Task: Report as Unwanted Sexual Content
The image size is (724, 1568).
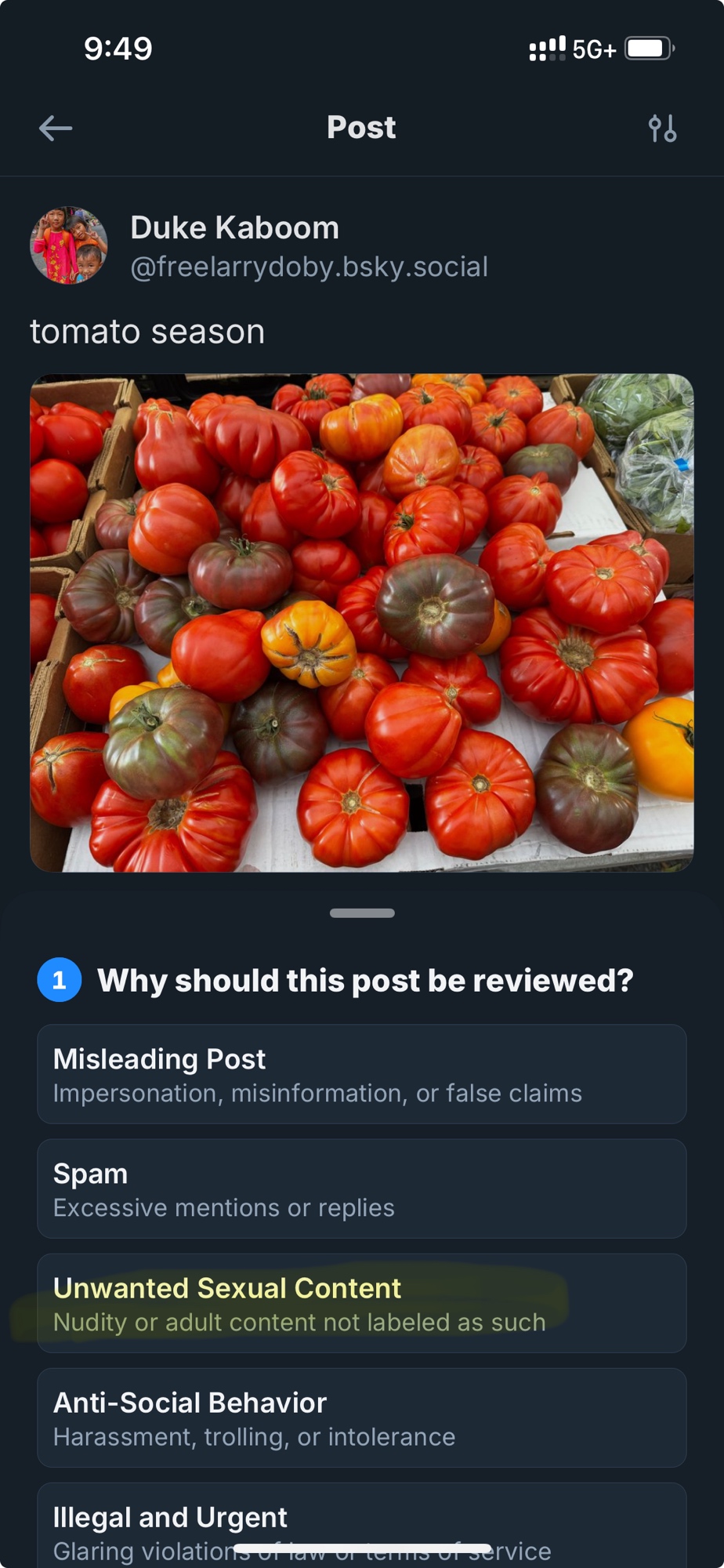Action: pyautogui.click(x=361, y=1303)
